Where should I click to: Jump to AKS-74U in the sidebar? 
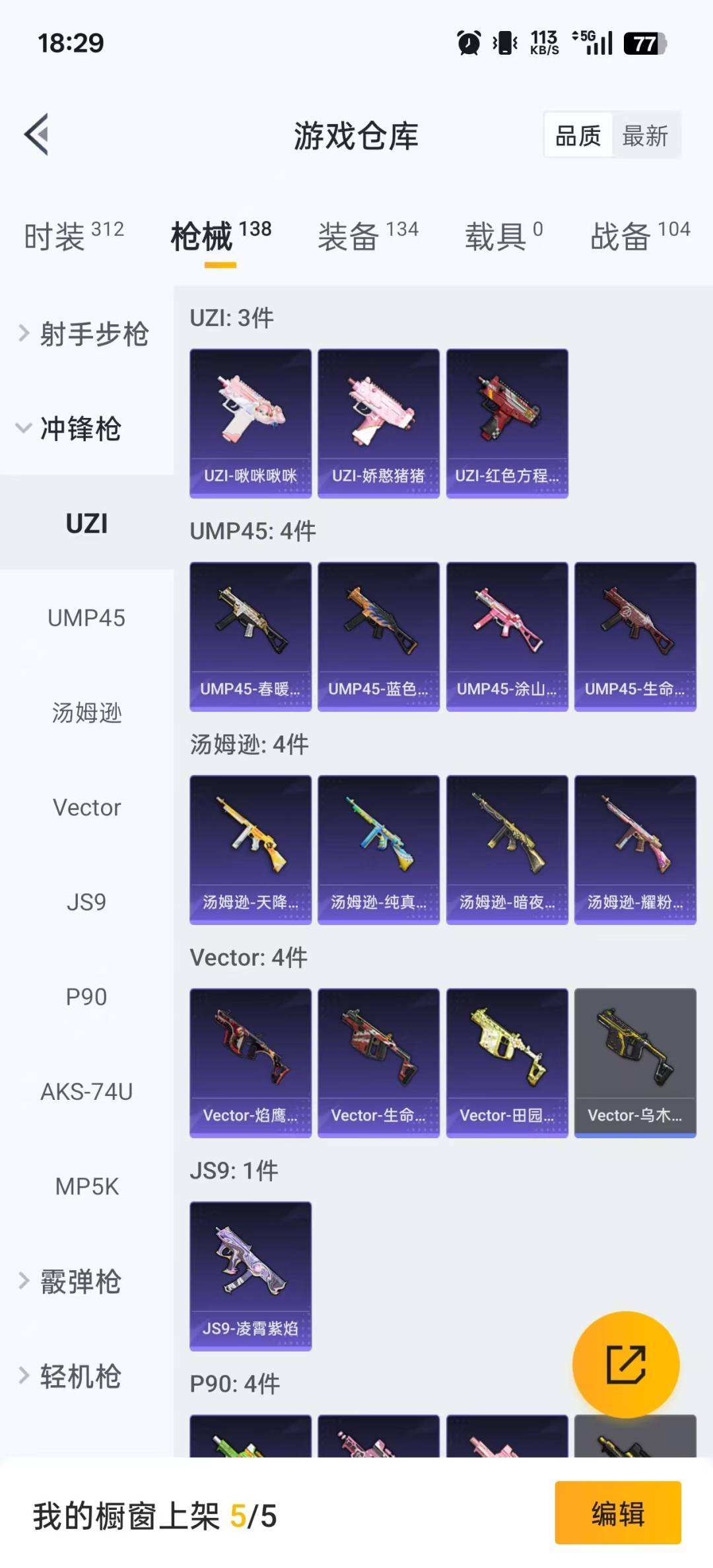pos(86,1092)
